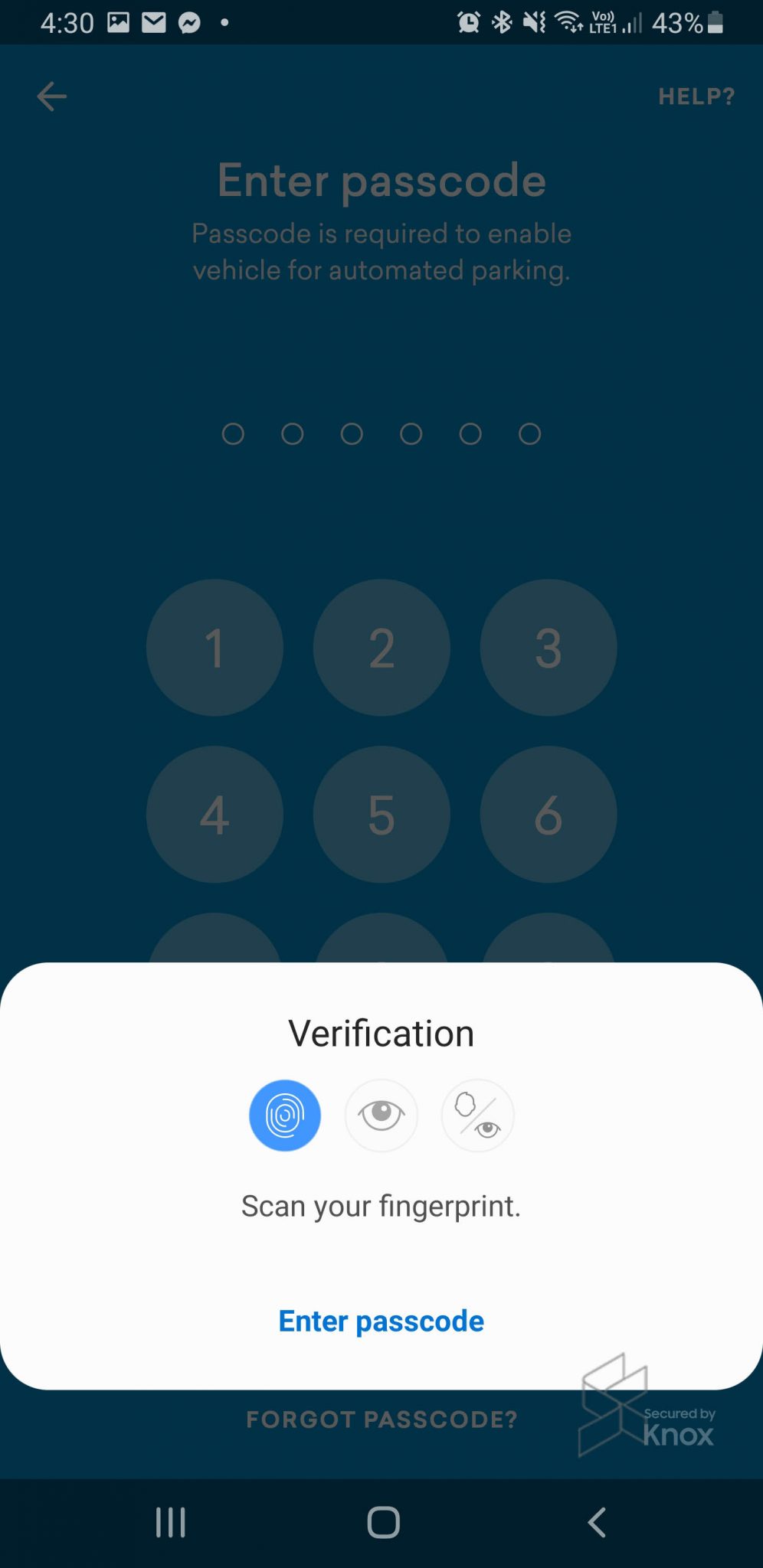763x1568 pixels.
Task: Tap number 6 on keypad
Action: click(x=548, y=815)
